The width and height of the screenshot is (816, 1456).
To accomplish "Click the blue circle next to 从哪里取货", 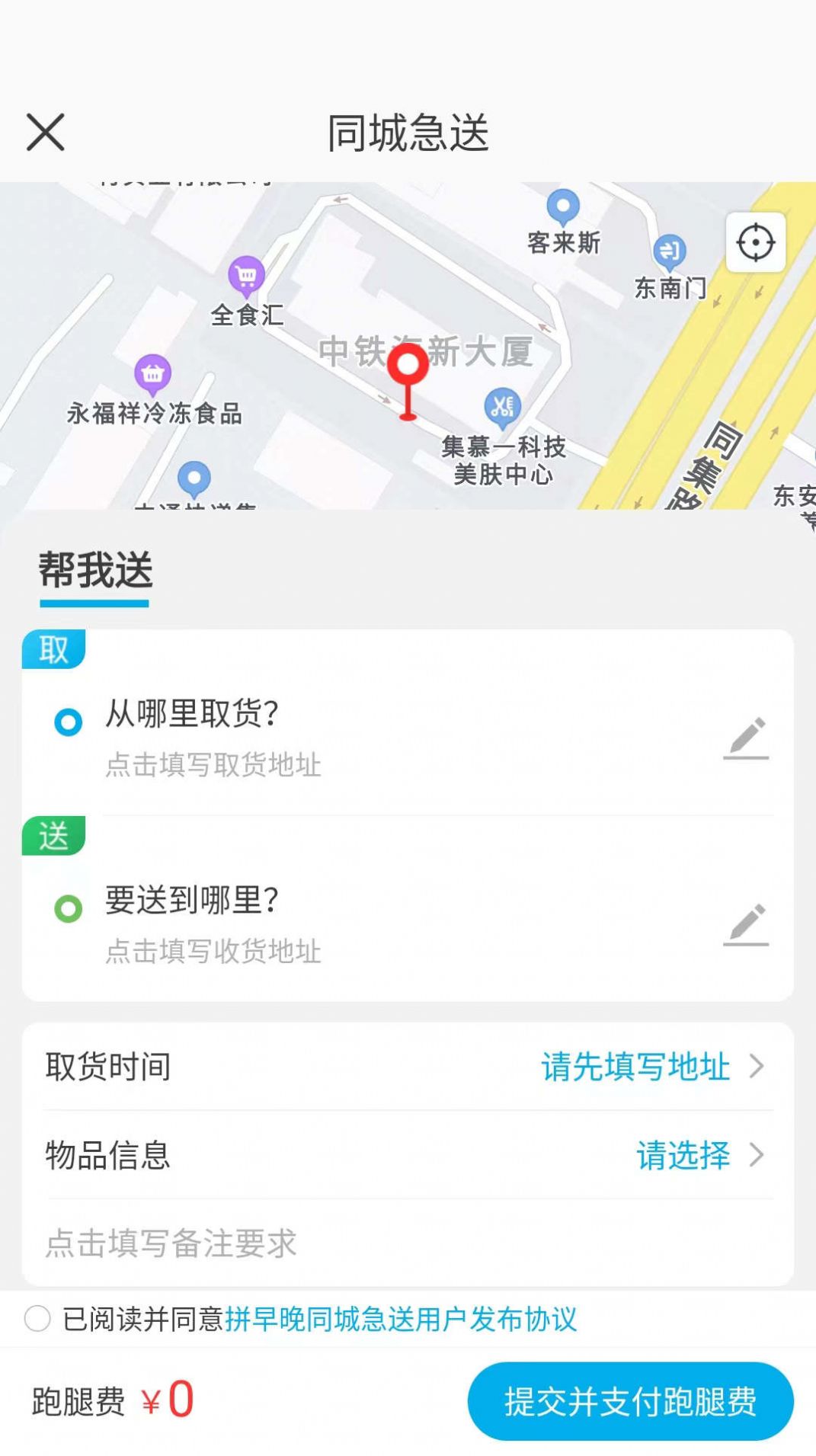I will coord(68,721).
